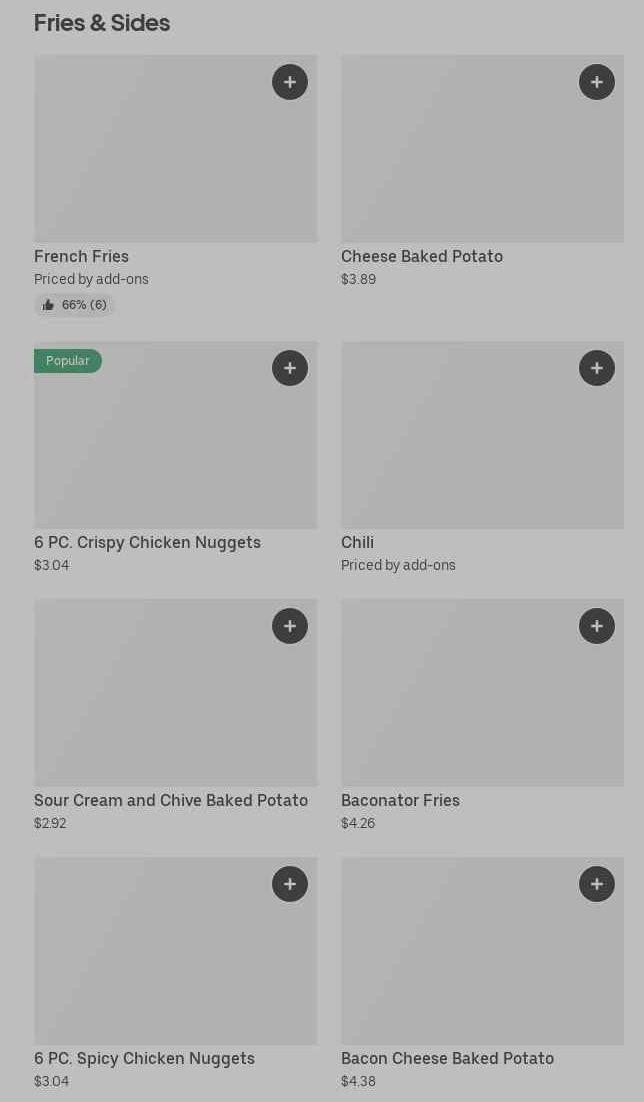View Bacon Cheese Baked Potato item
Viewport: 644px width, 1102px height.
(482, 973)
